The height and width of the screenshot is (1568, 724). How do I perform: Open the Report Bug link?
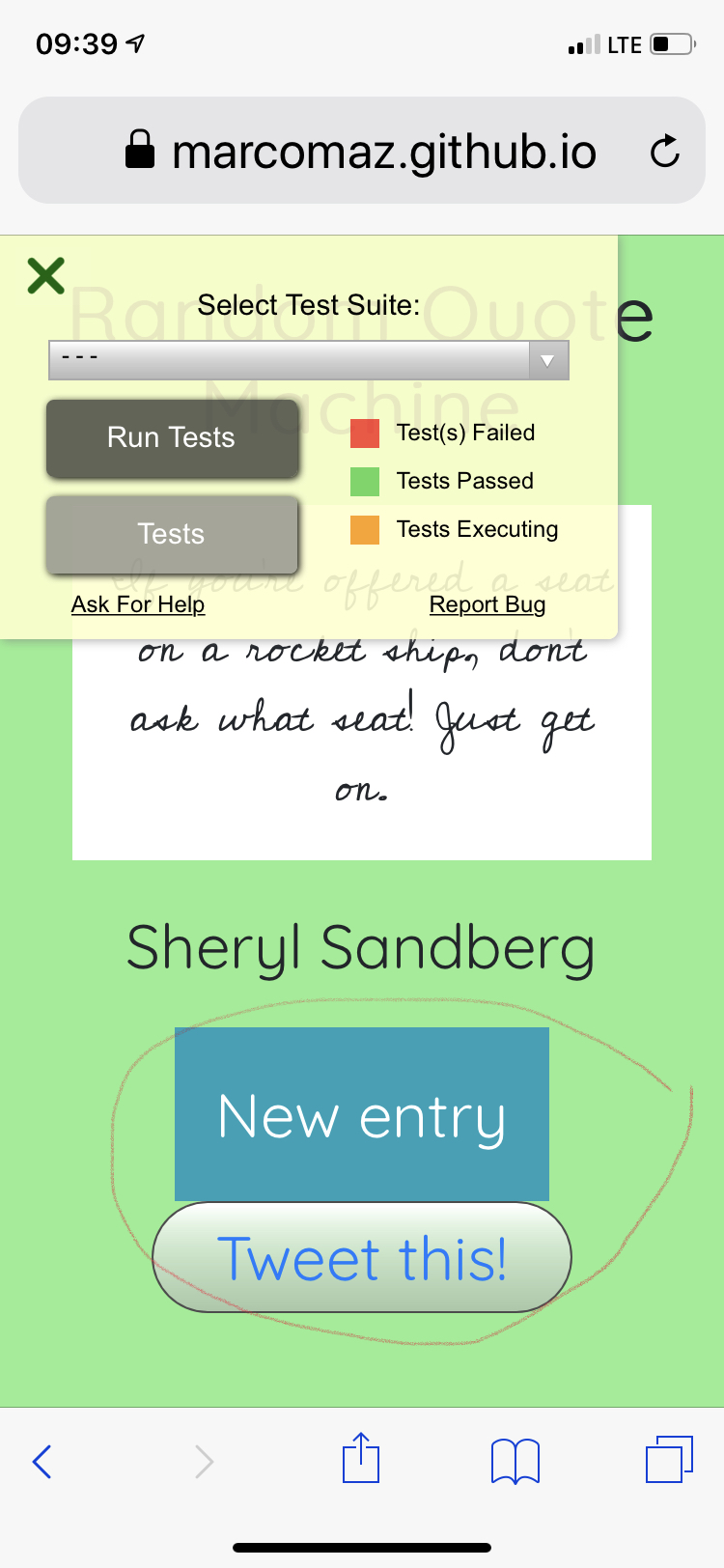[x=487, y=605]
